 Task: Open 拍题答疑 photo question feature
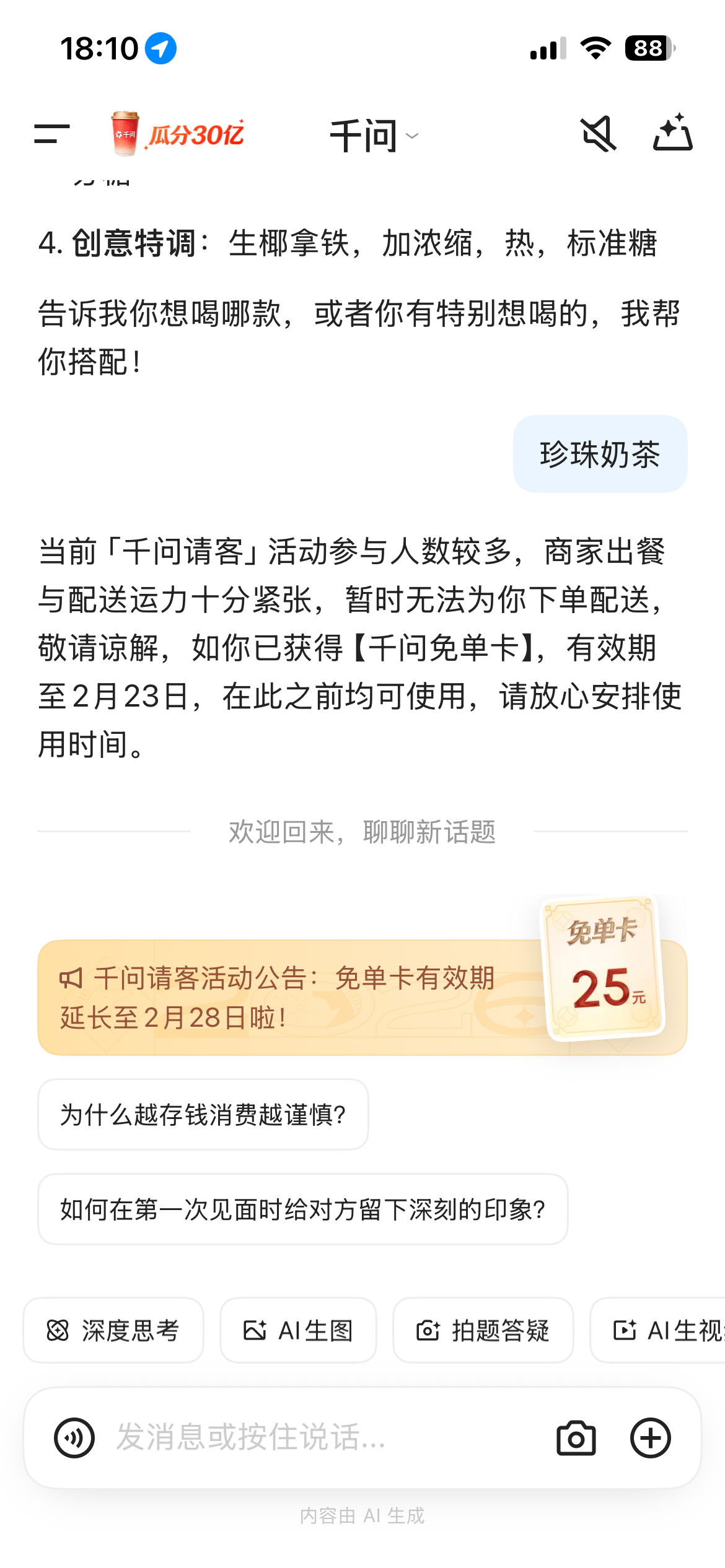coord(483,1330)
